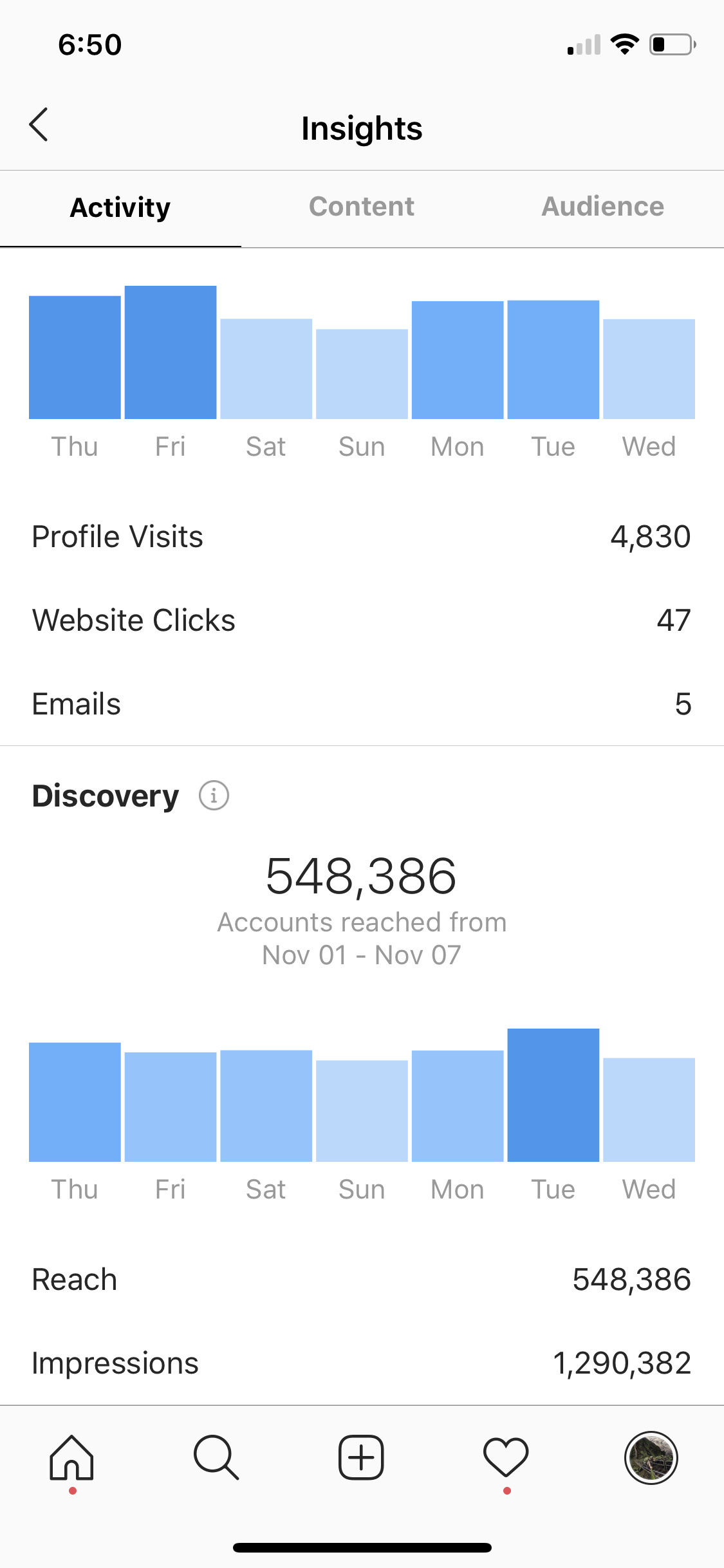Open the search and explore tab

[x=216, y=1458]
